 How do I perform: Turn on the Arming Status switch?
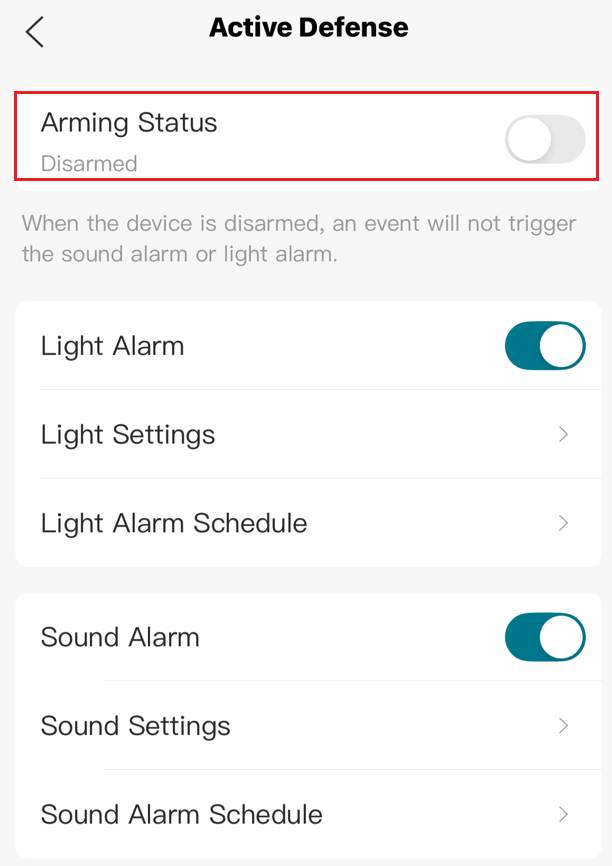pyautogui.click(x=544, y=139)
